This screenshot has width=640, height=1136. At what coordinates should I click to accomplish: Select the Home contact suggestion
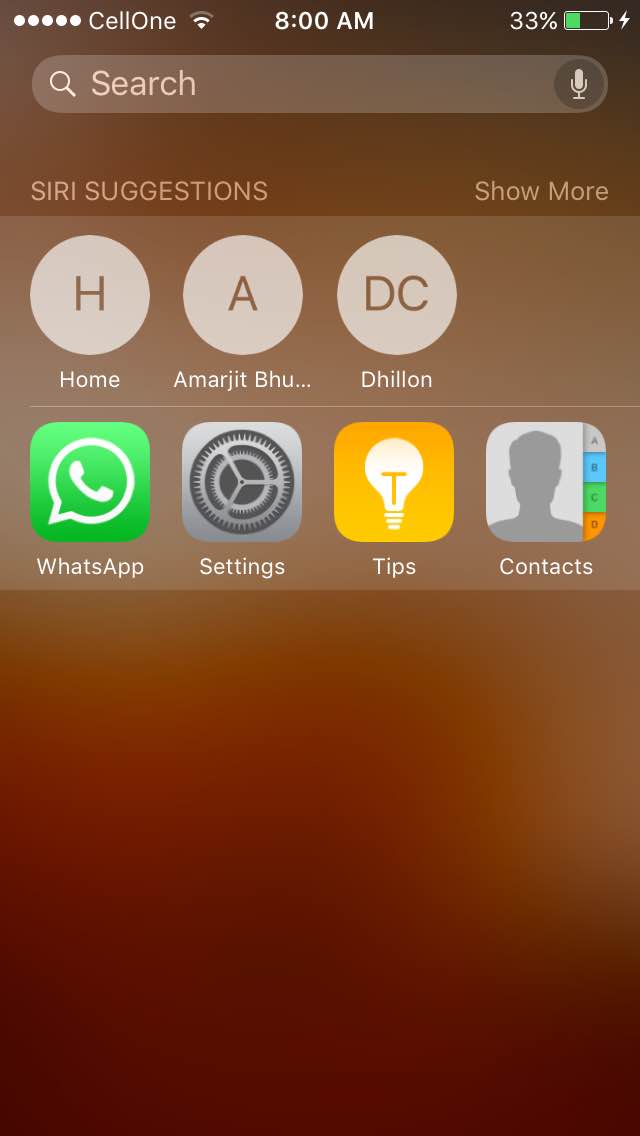90,295
